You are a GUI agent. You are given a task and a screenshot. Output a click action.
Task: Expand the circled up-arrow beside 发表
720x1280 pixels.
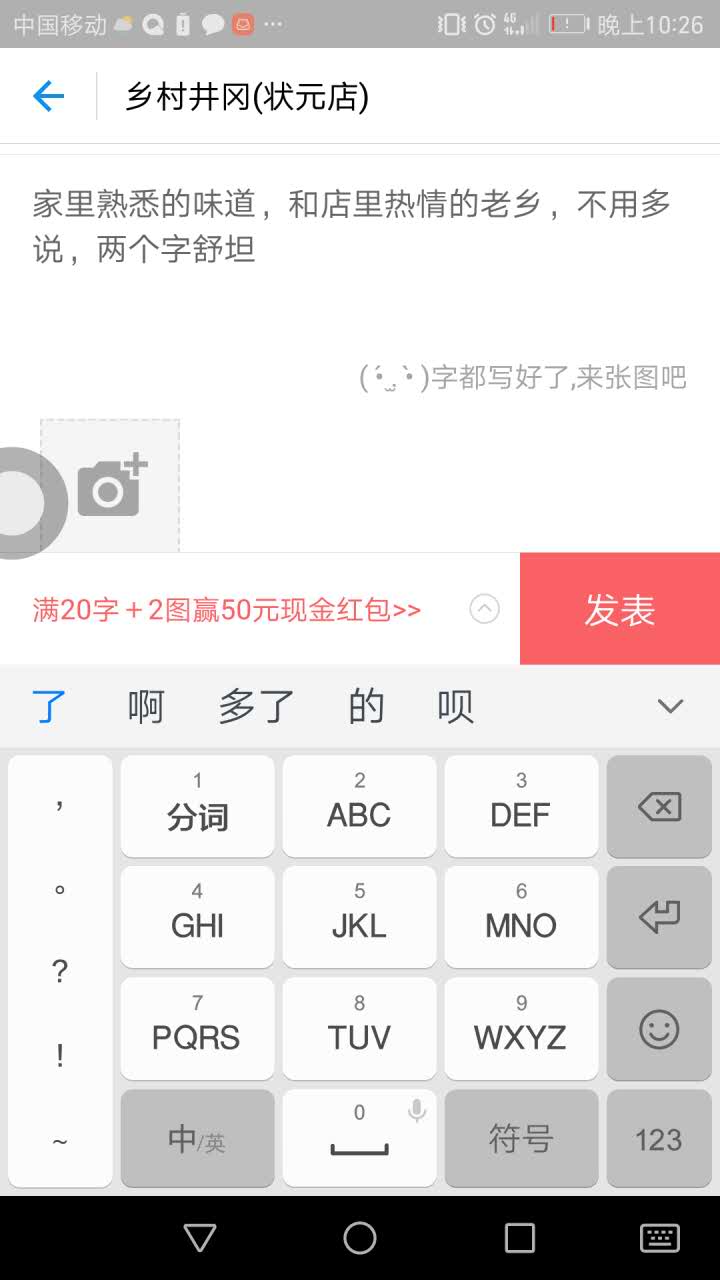484,609
